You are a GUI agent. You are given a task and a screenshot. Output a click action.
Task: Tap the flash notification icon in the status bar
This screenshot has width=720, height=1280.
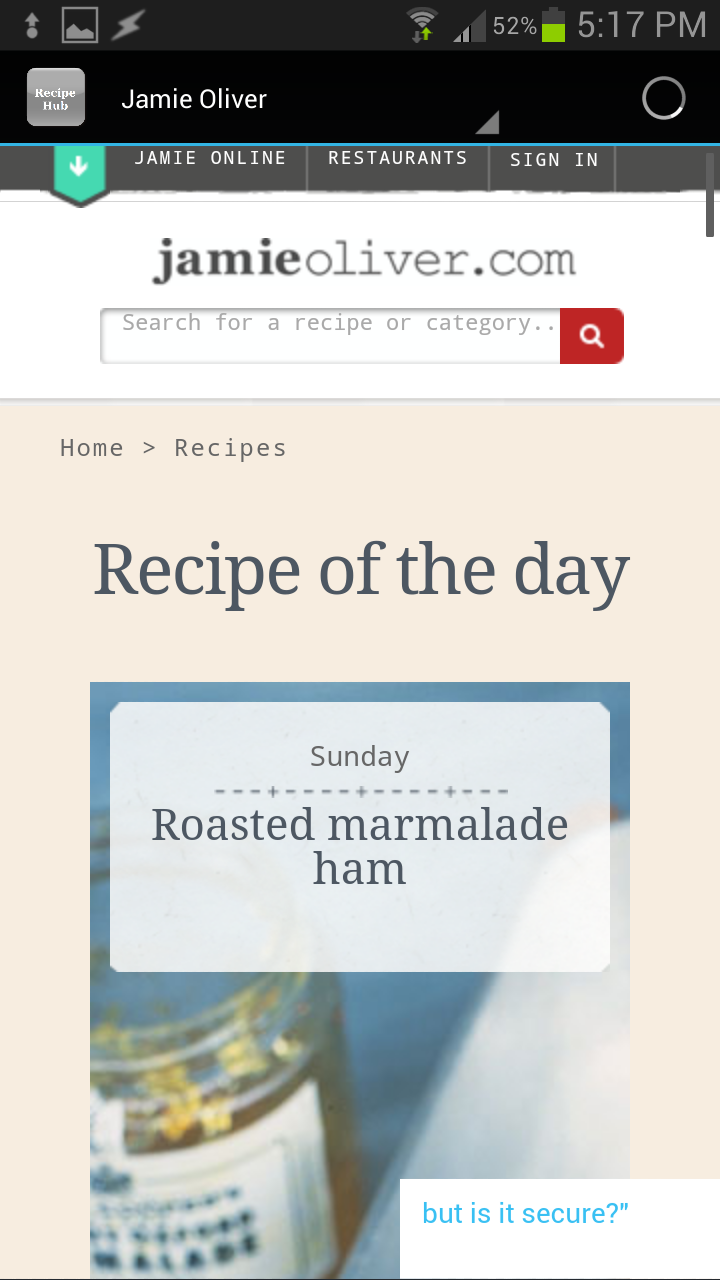(126, 23)
